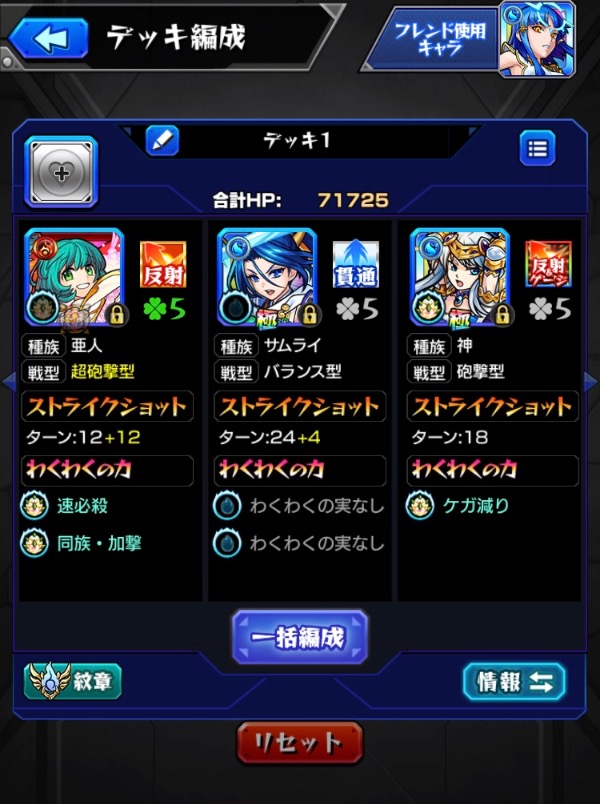Switch view with 情報 button
This screenshot has height=804, width=600.
(514, 682)
